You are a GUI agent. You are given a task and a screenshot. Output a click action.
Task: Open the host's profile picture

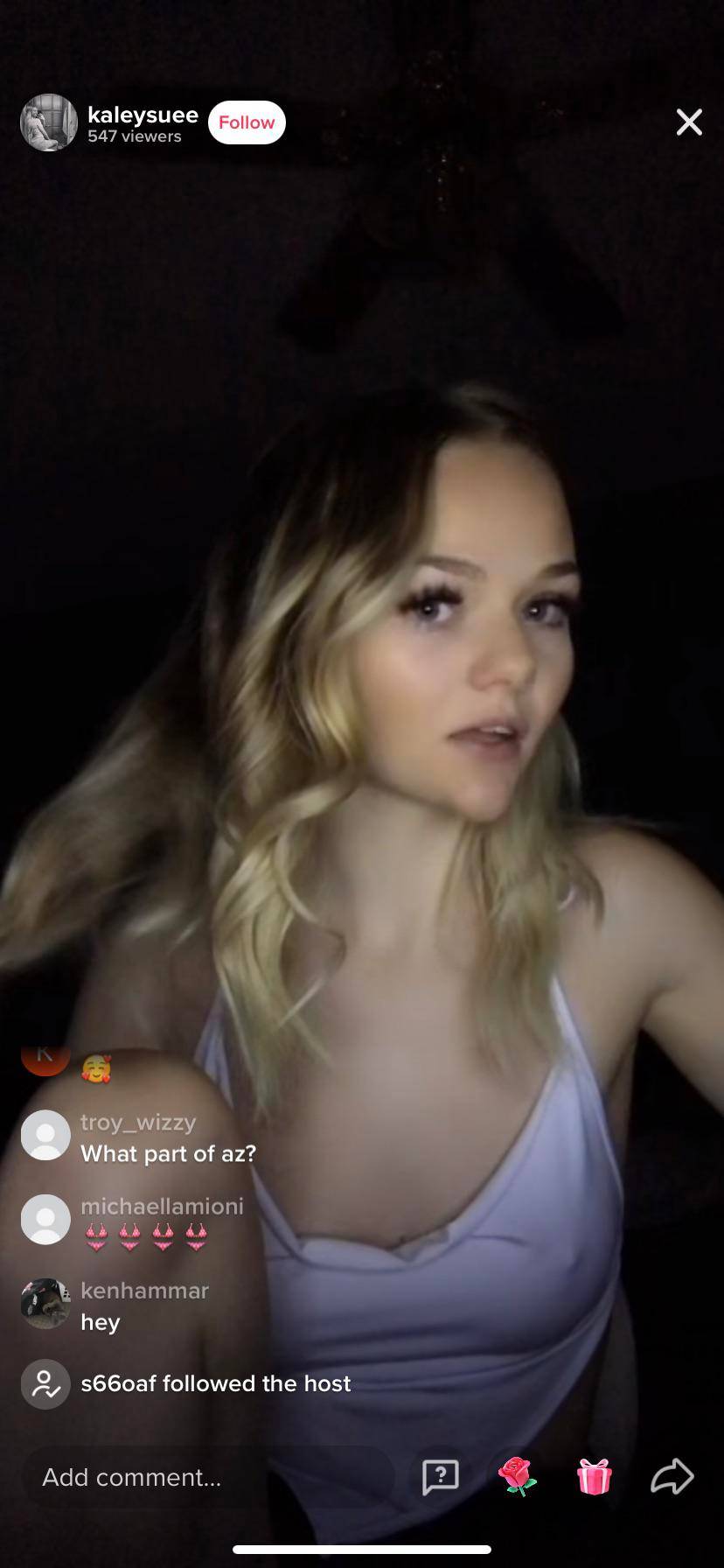[x=49, y=122]
